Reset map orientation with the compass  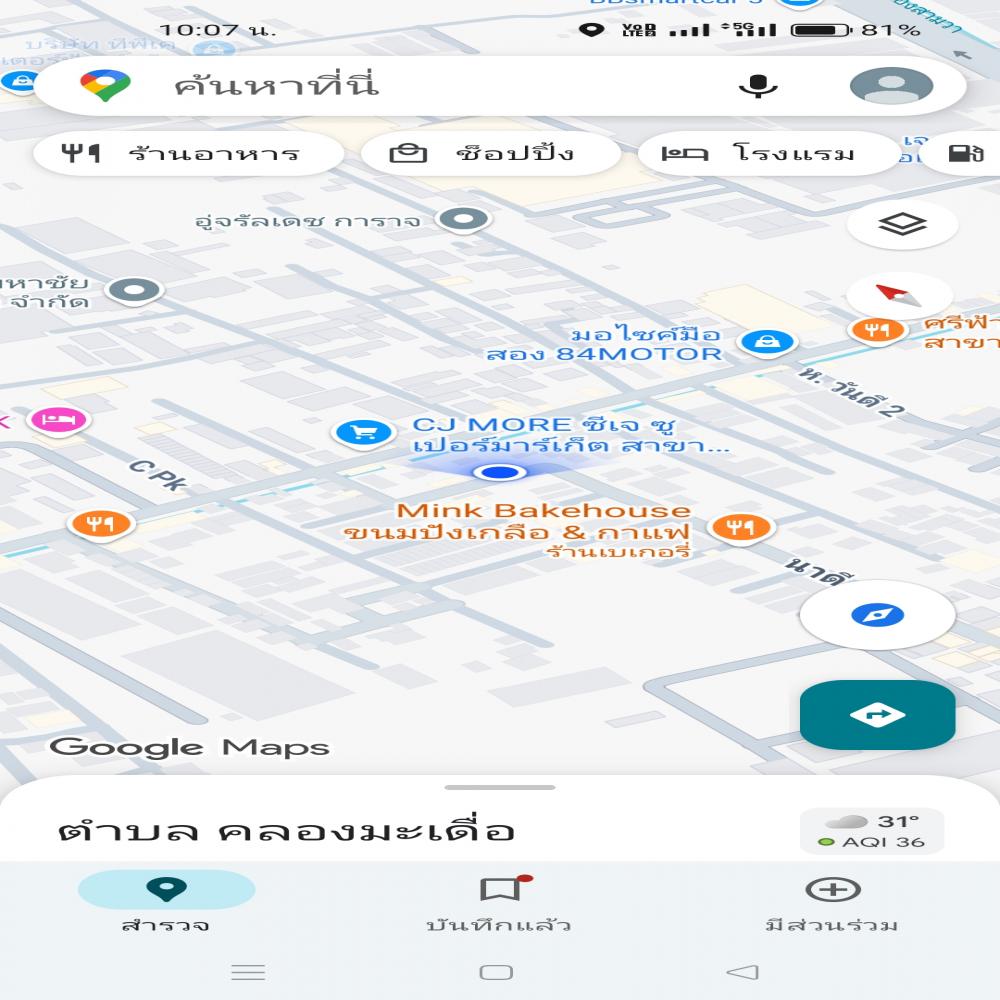[x=898, y=295]
